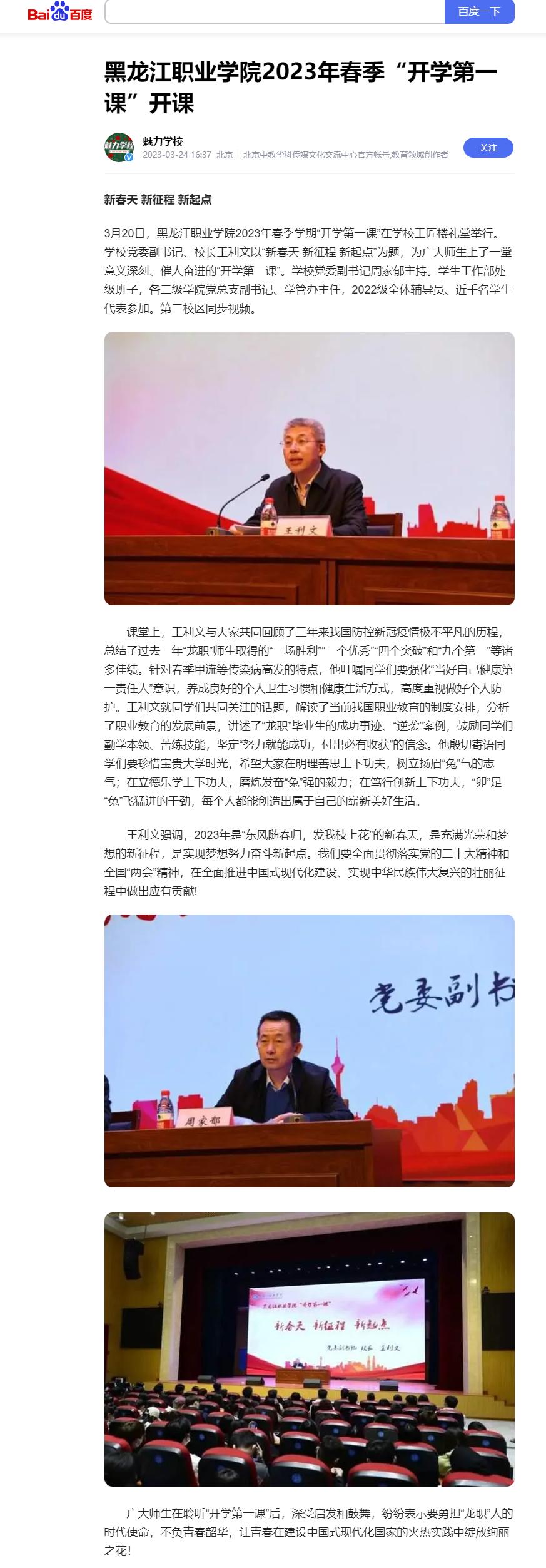Follow 魅力学校 with the 关注 button
546x1568 pixels.
coord(488,148)
